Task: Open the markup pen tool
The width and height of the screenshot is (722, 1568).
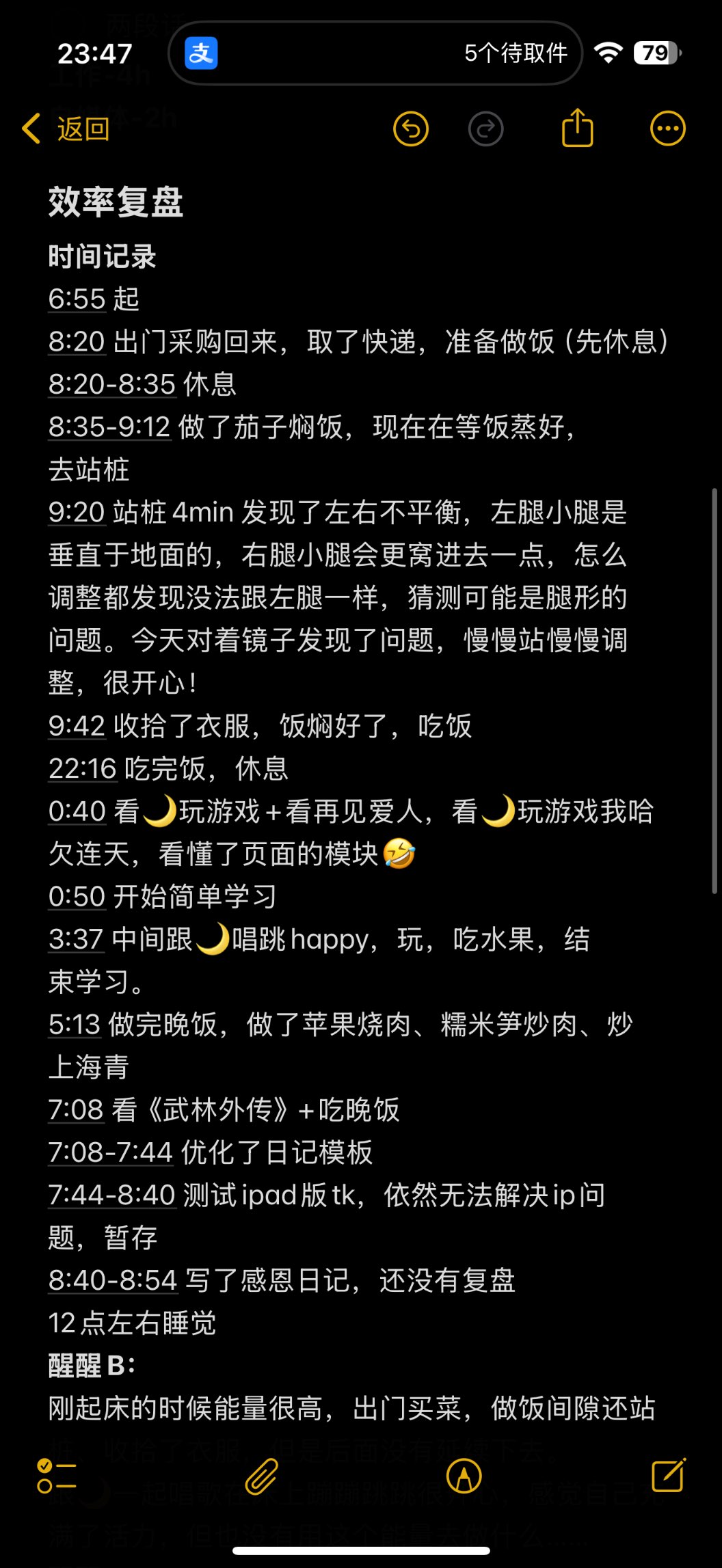Action: tap(464, 1476)
